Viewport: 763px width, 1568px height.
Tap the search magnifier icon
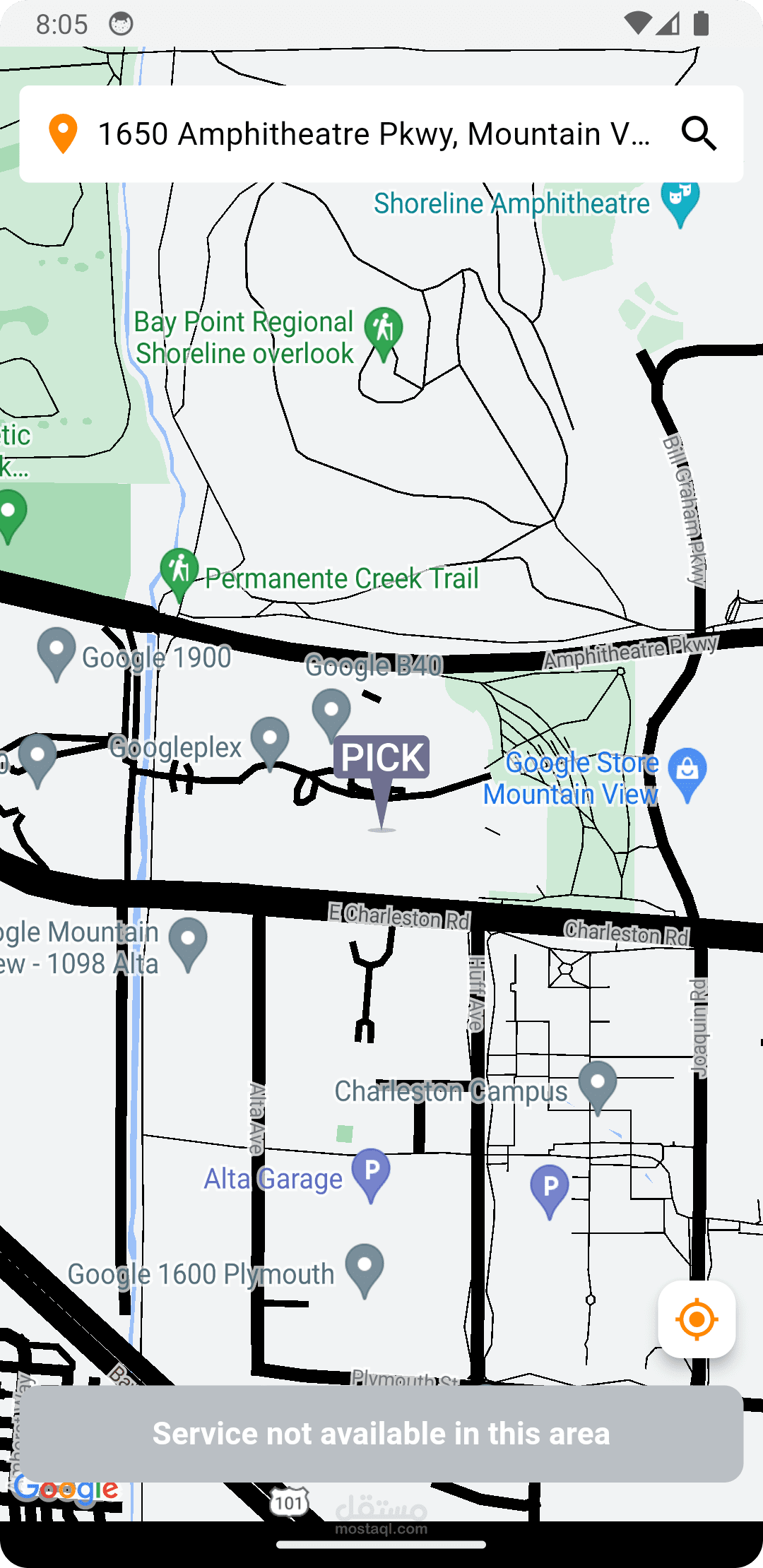coord(699,134)
